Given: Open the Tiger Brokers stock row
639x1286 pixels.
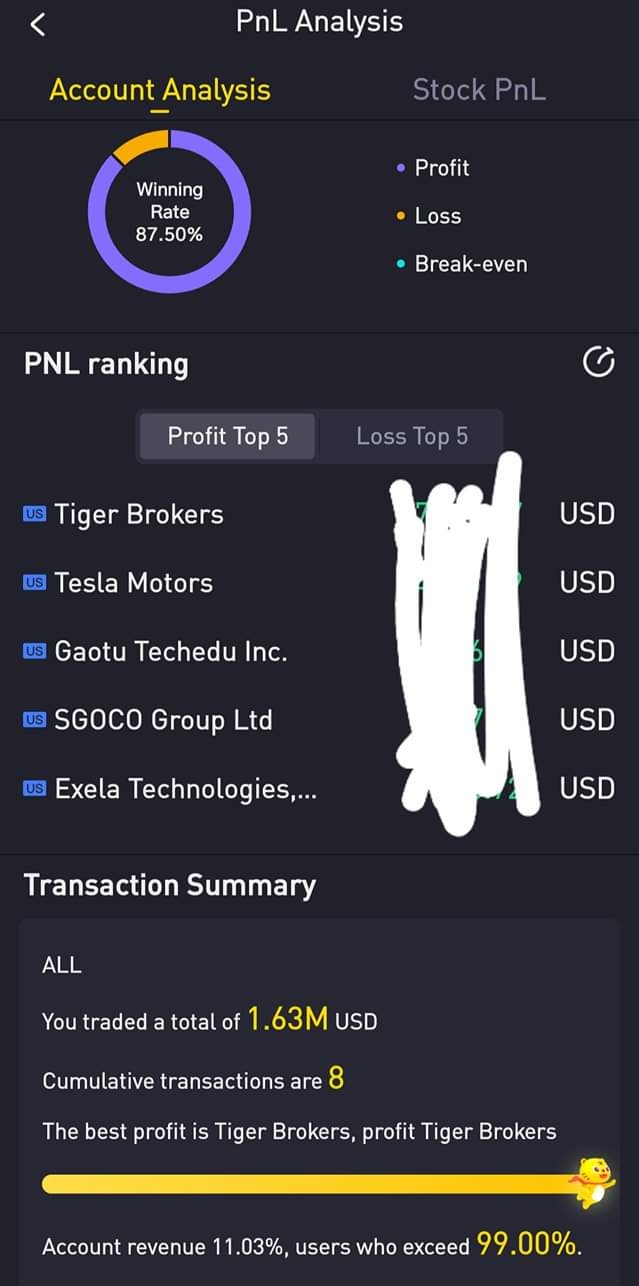Looking at the screenshot, I should 319,515.
